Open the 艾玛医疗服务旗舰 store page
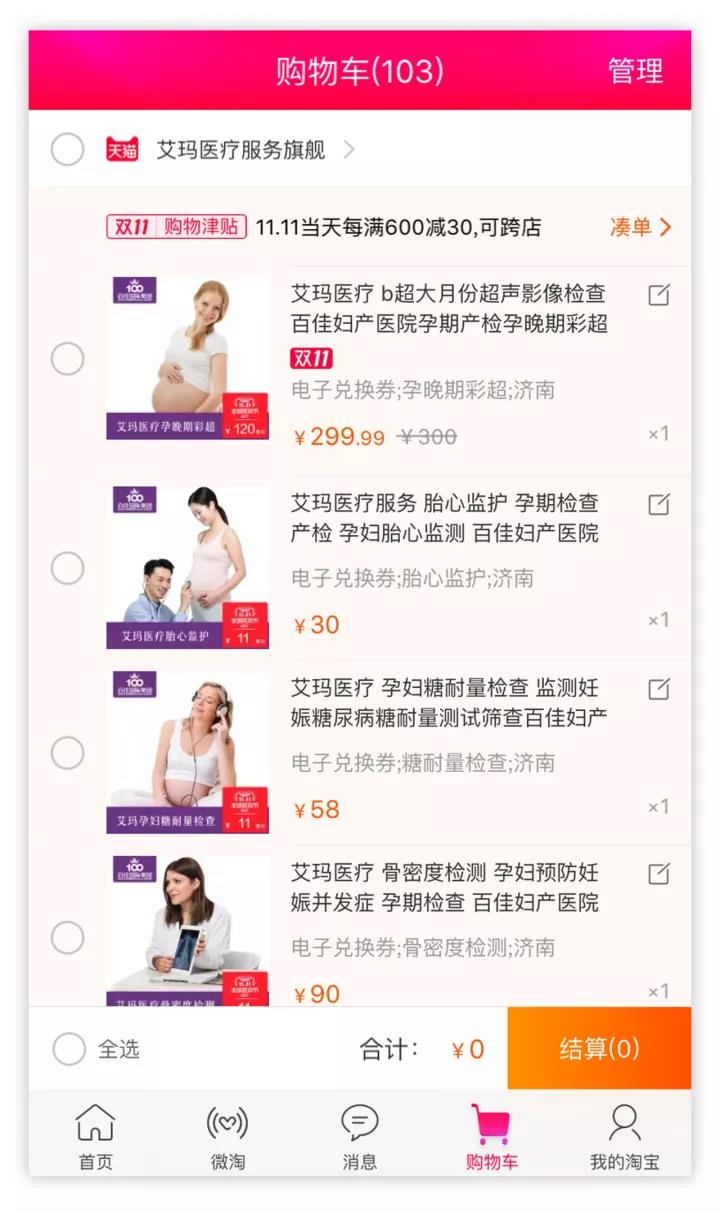Screen dimensions: 720x1213 [240, 150]
